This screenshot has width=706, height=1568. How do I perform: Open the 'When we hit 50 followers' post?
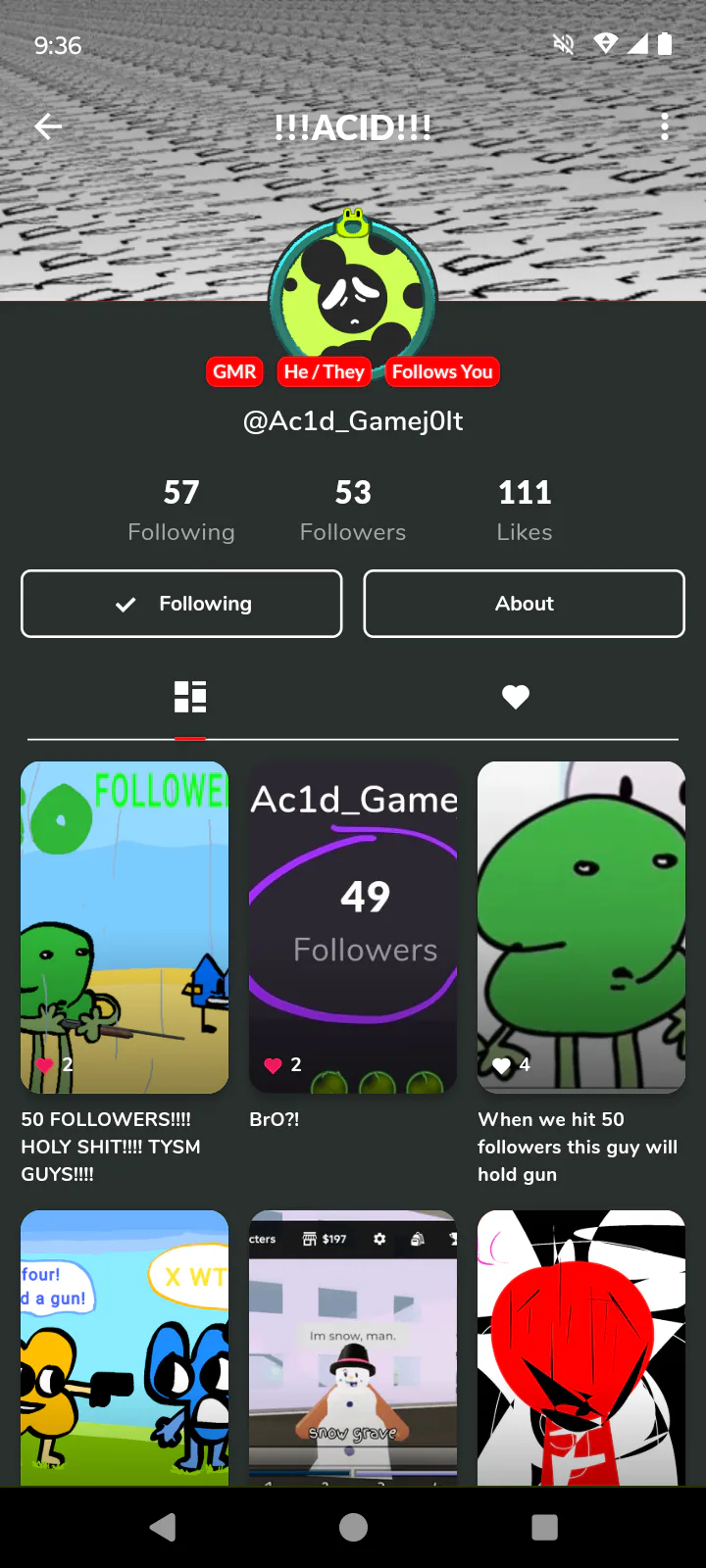[x=581, y=927]
